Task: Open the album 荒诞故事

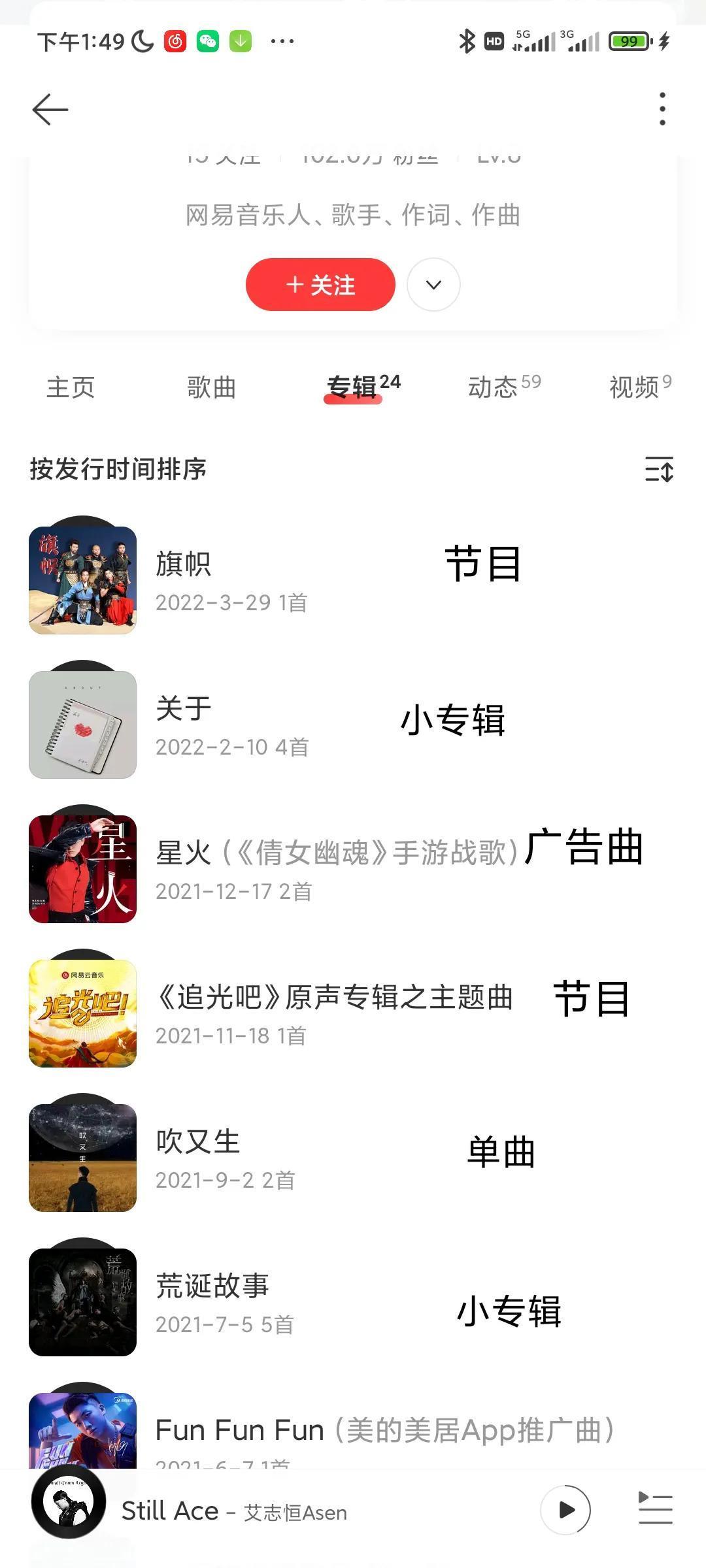Action: 212,1287
